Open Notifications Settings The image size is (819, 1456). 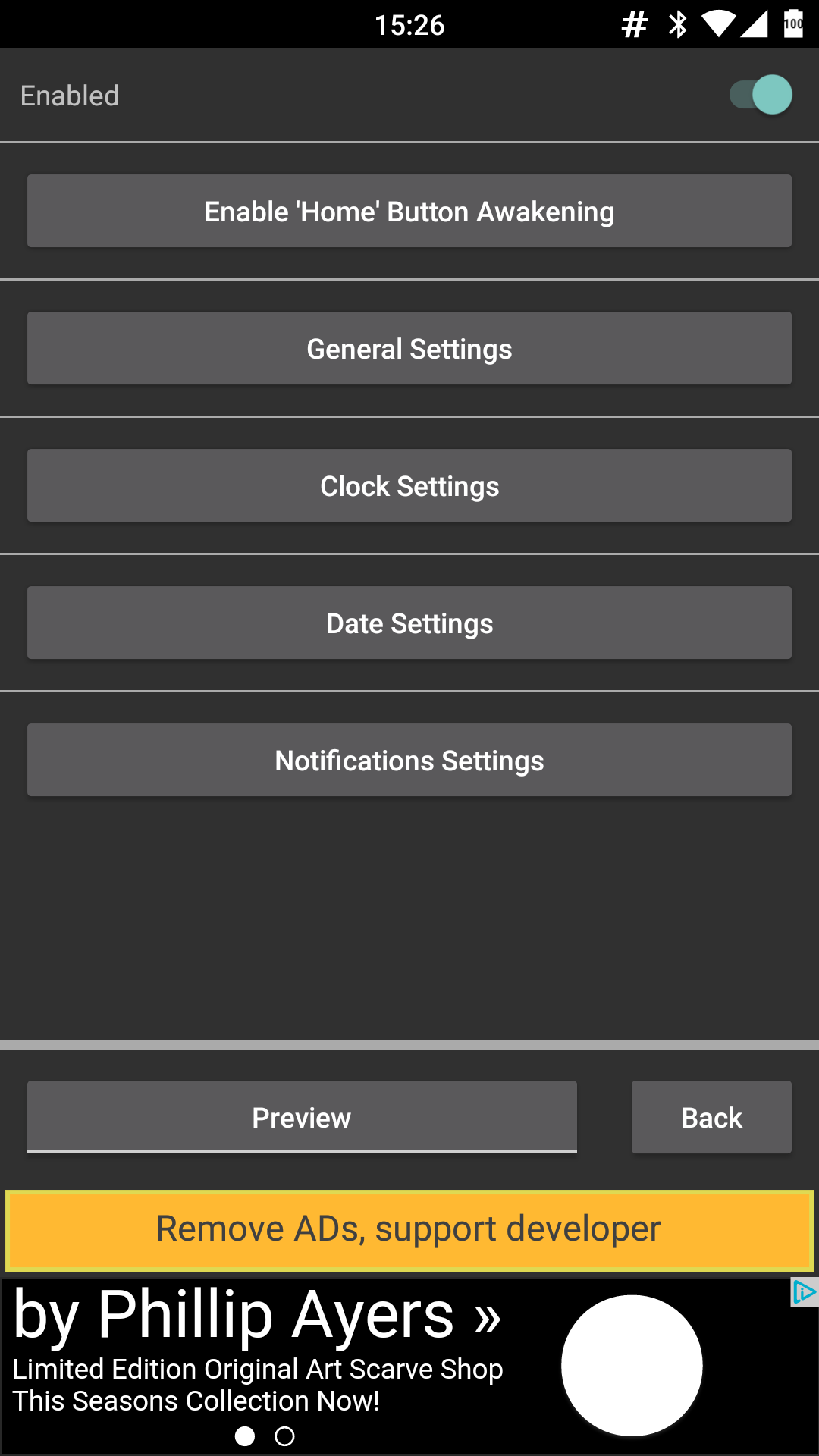tap(409, 761)
